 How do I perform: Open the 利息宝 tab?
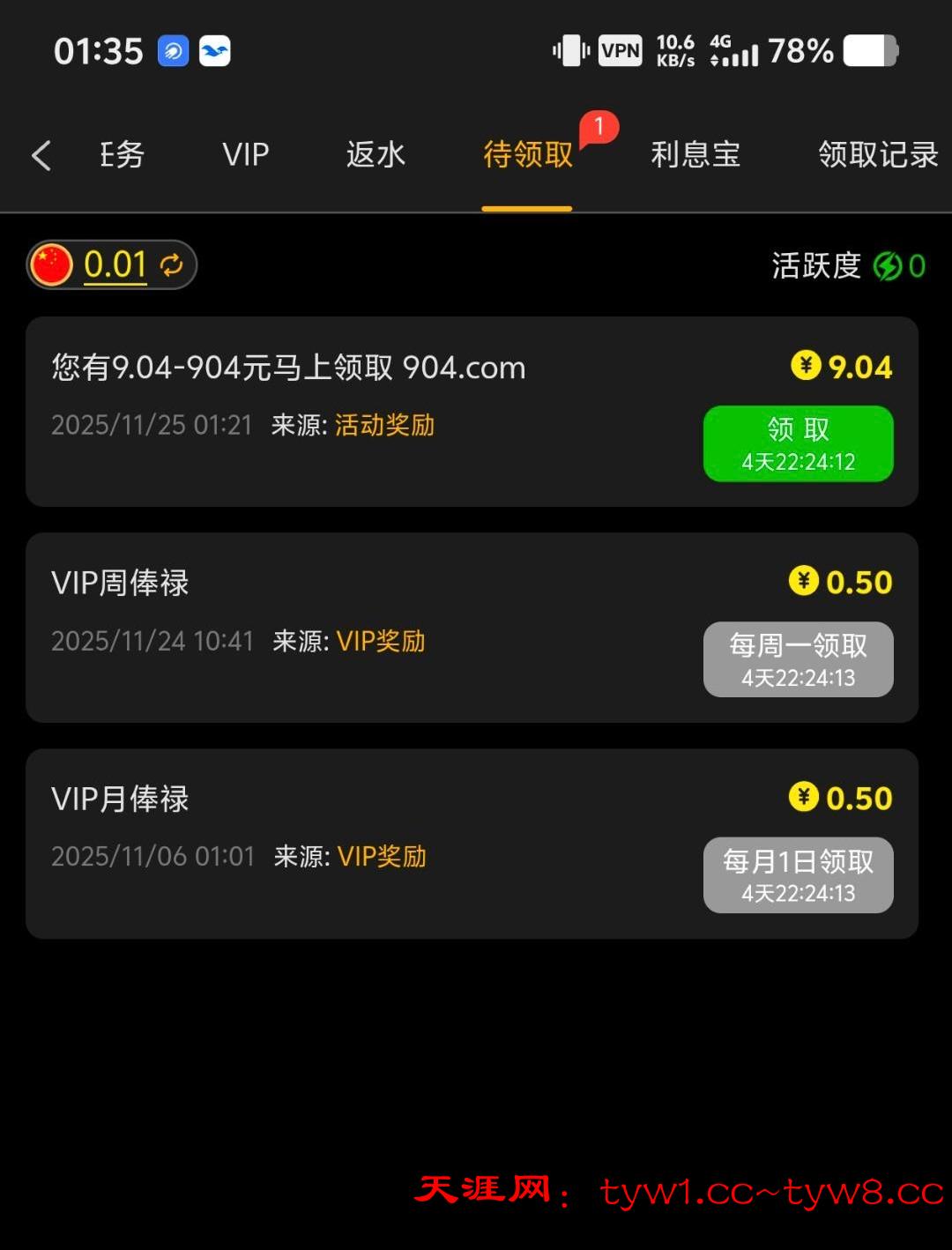pyautogui.click(x=695, y=155)
